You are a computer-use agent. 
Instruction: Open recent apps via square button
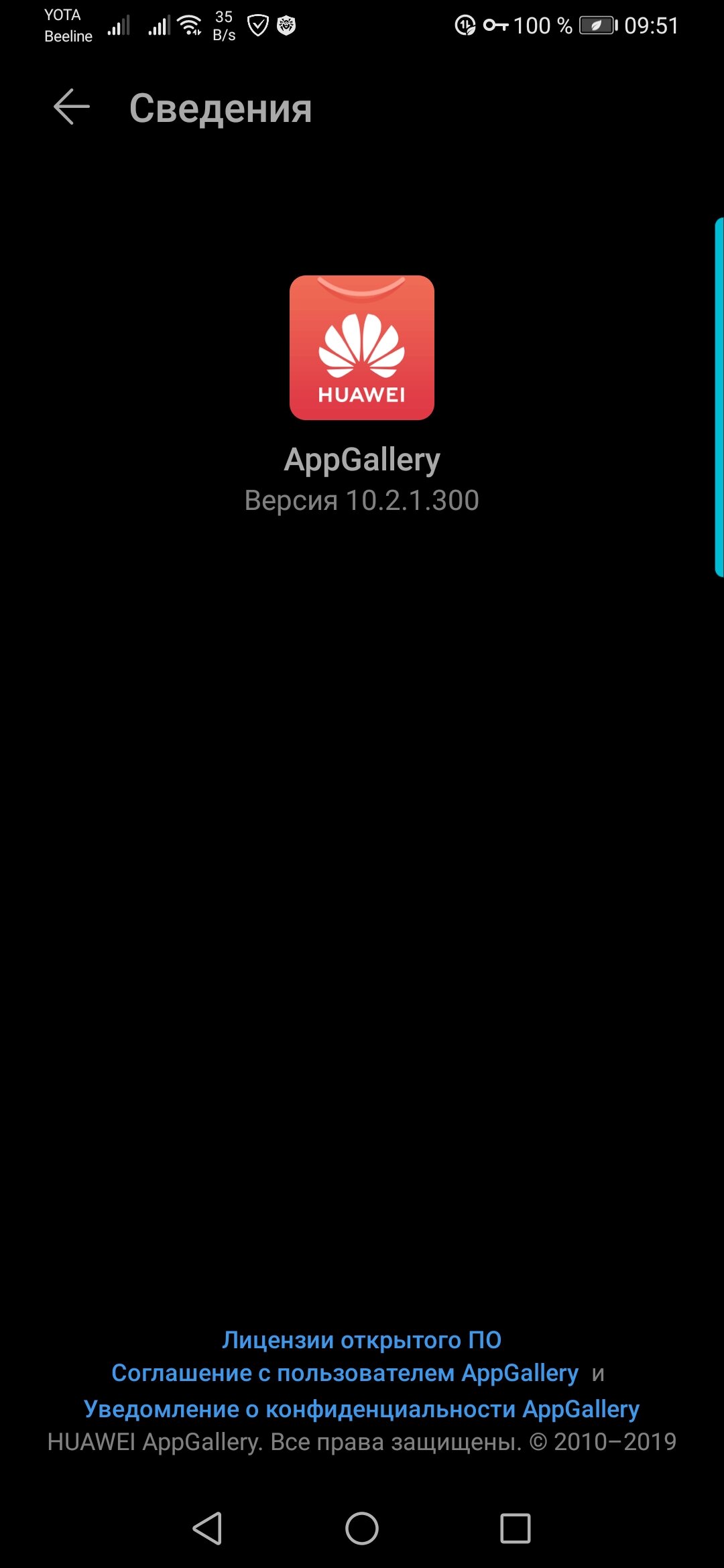click(515, 1528)
